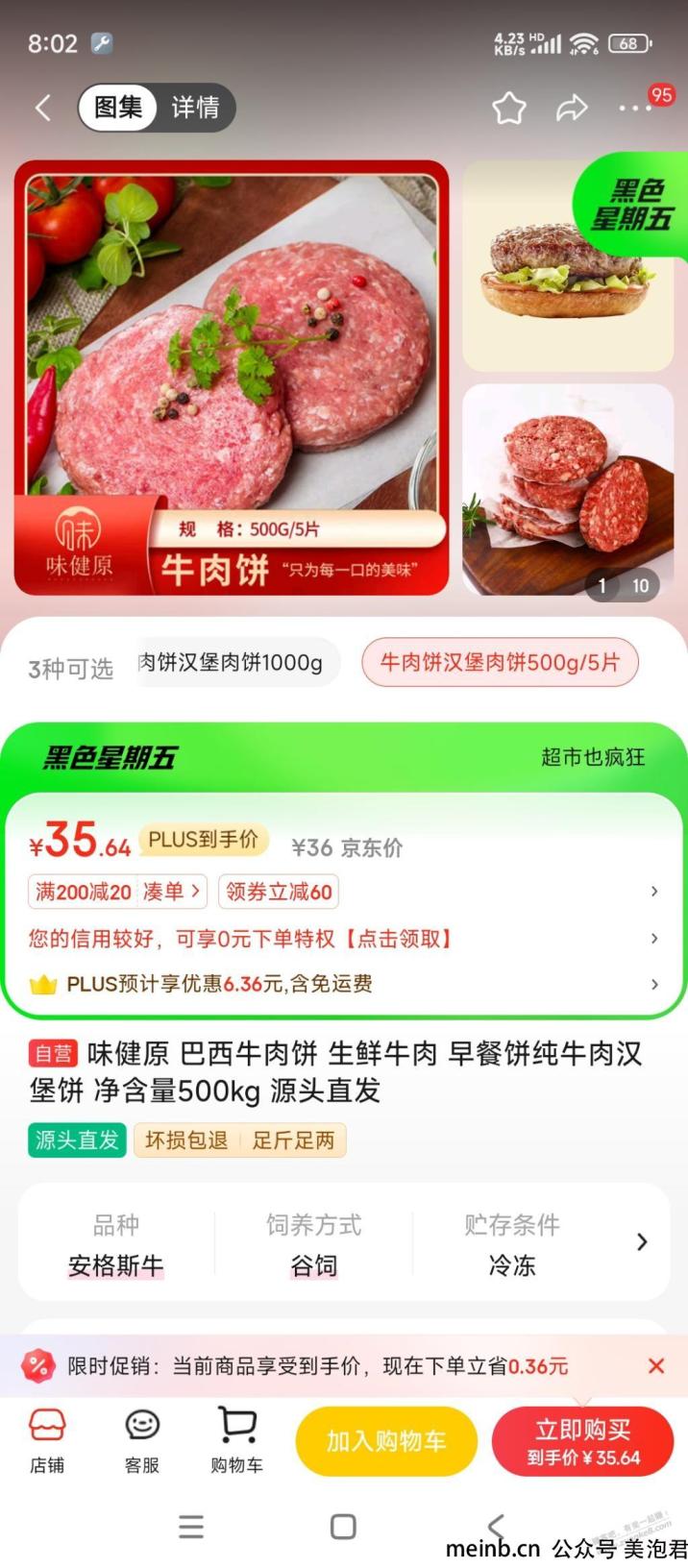Open the 店铺 store page
This screenshot has width=688, height=1568.
[x=47, y=1441]
